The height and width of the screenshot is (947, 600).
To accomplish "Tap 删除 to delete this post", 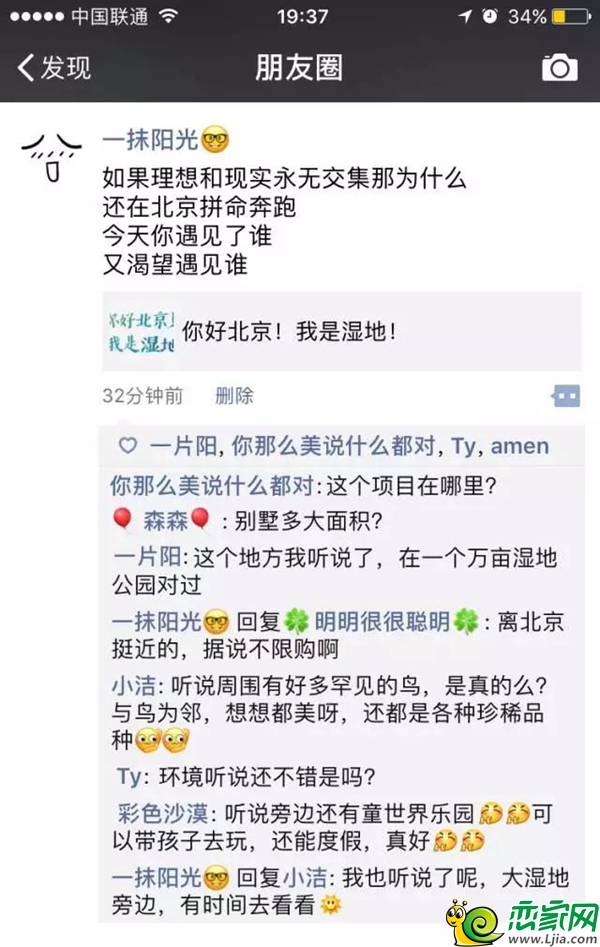I will (x=235, y=396).
